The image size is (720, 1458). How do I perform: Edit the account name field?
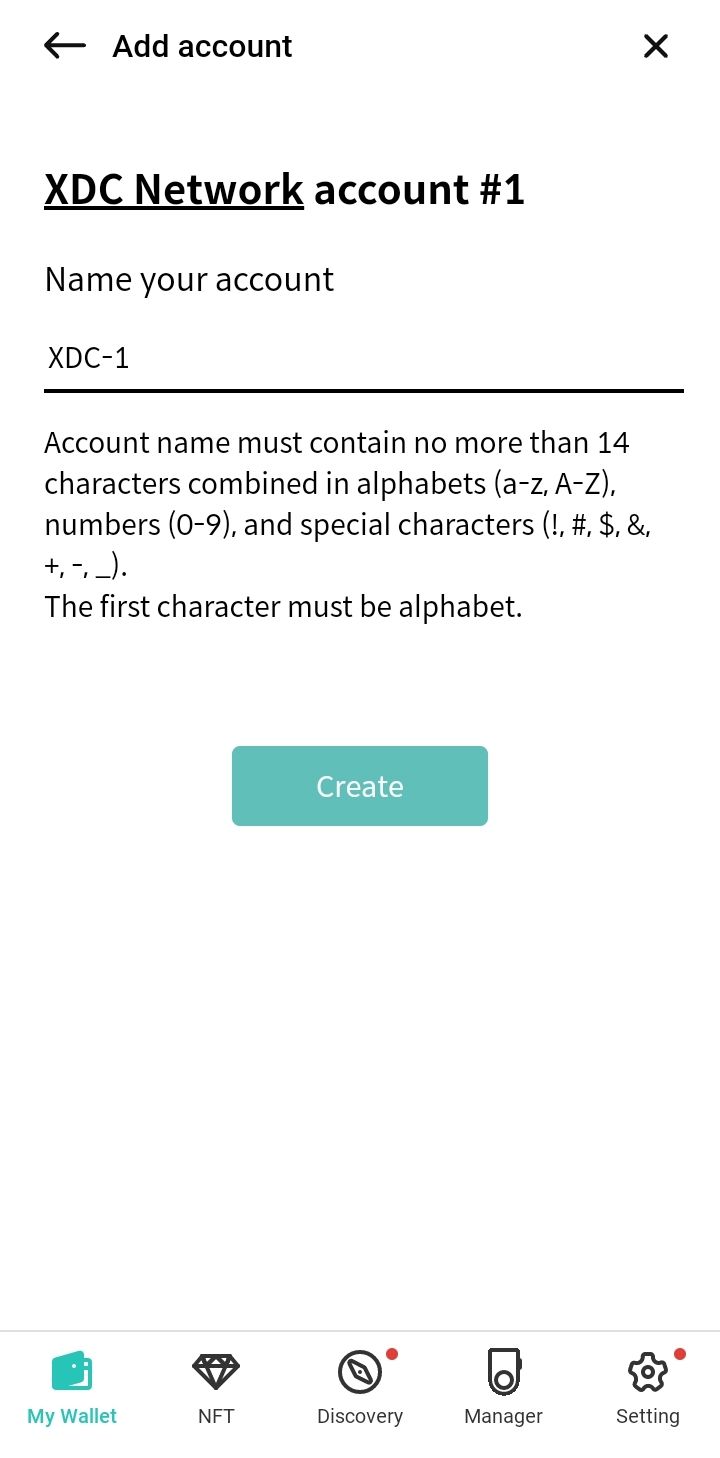(362, 358)
